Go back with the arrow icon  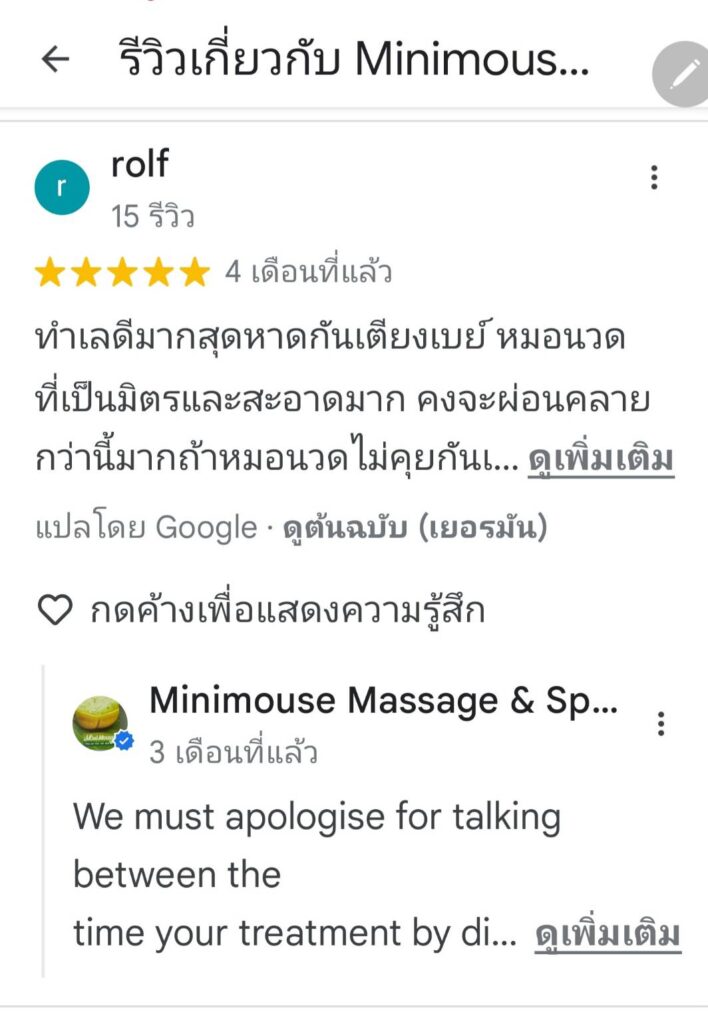55,60
